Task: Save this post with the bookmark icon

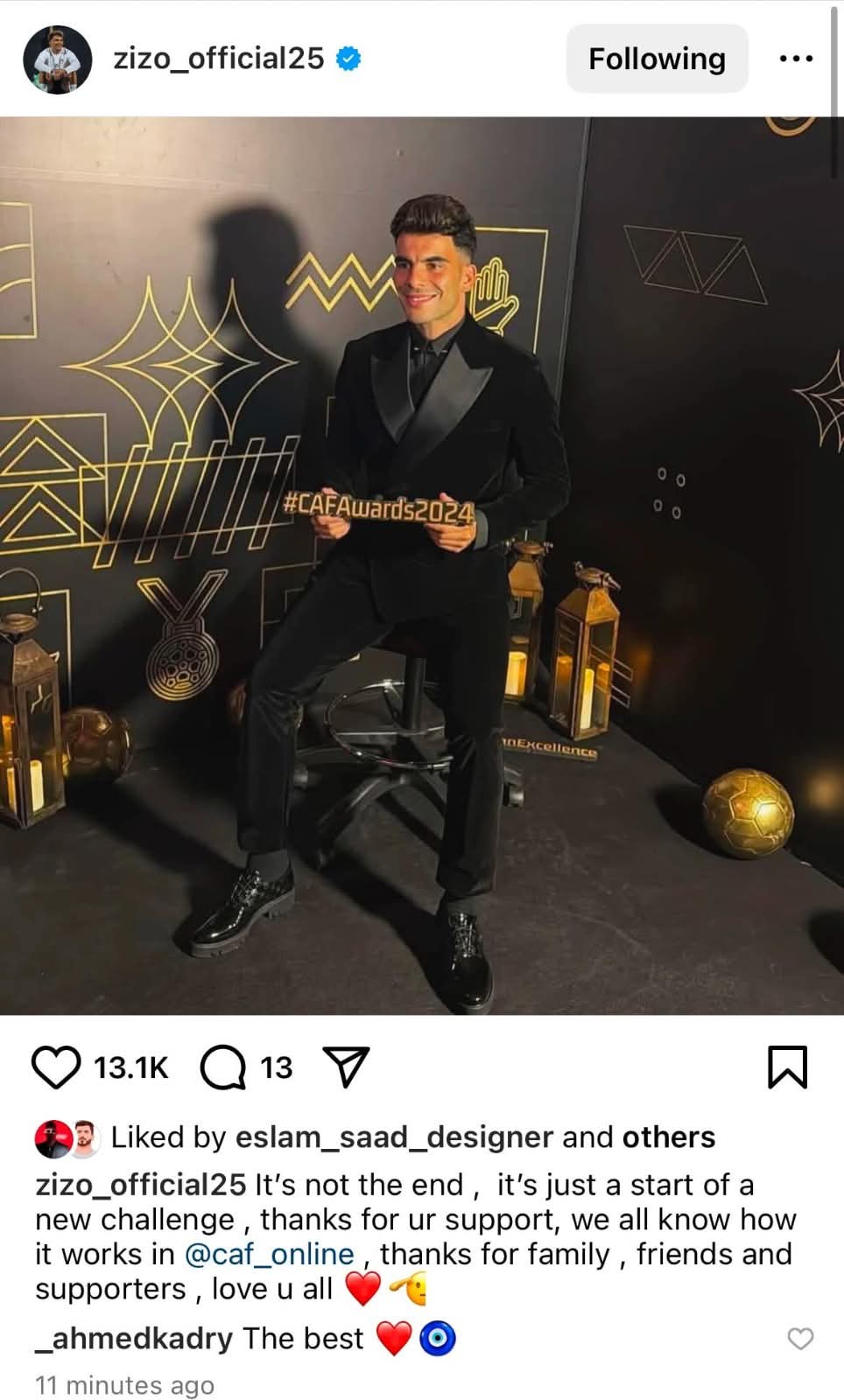Action: 787,1067
